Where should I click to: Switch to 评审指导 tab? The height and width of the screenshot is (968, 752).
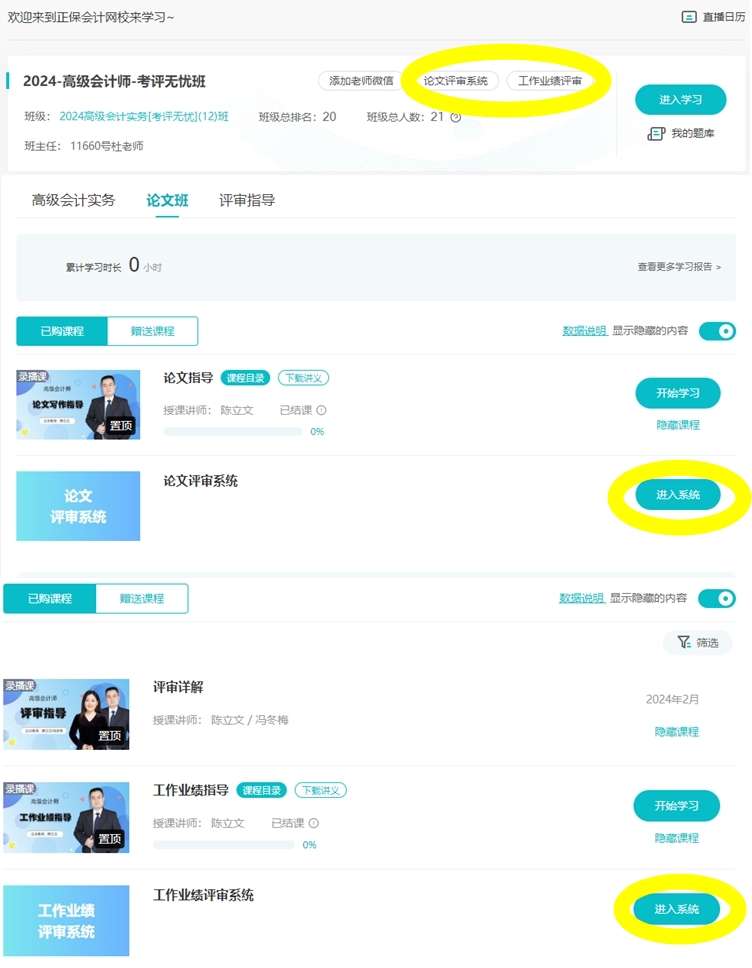[247, 200]
